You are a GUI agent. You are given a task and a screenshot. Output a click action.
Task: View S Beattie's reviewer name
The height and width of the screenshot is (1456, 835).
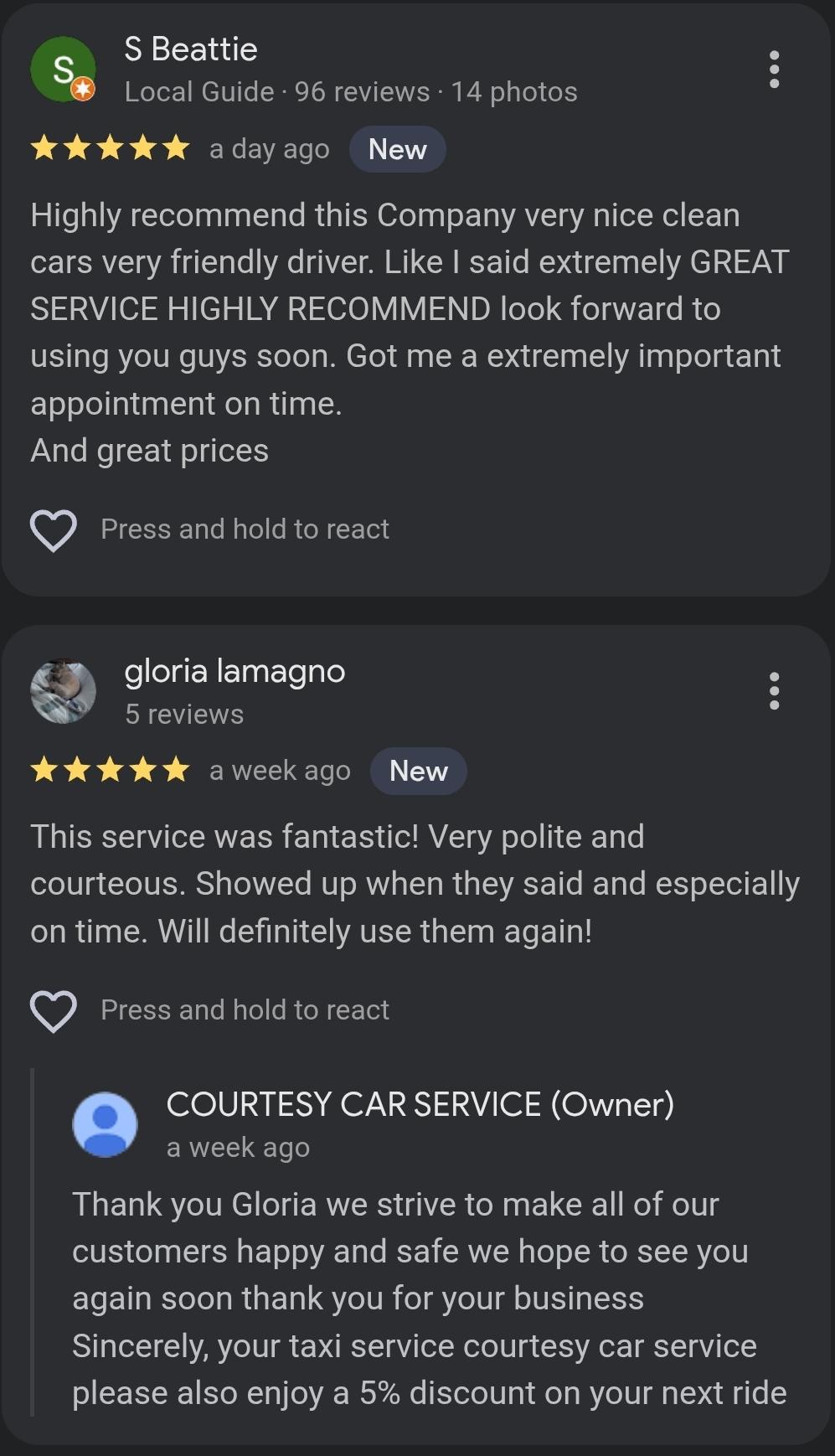point(191,49)
